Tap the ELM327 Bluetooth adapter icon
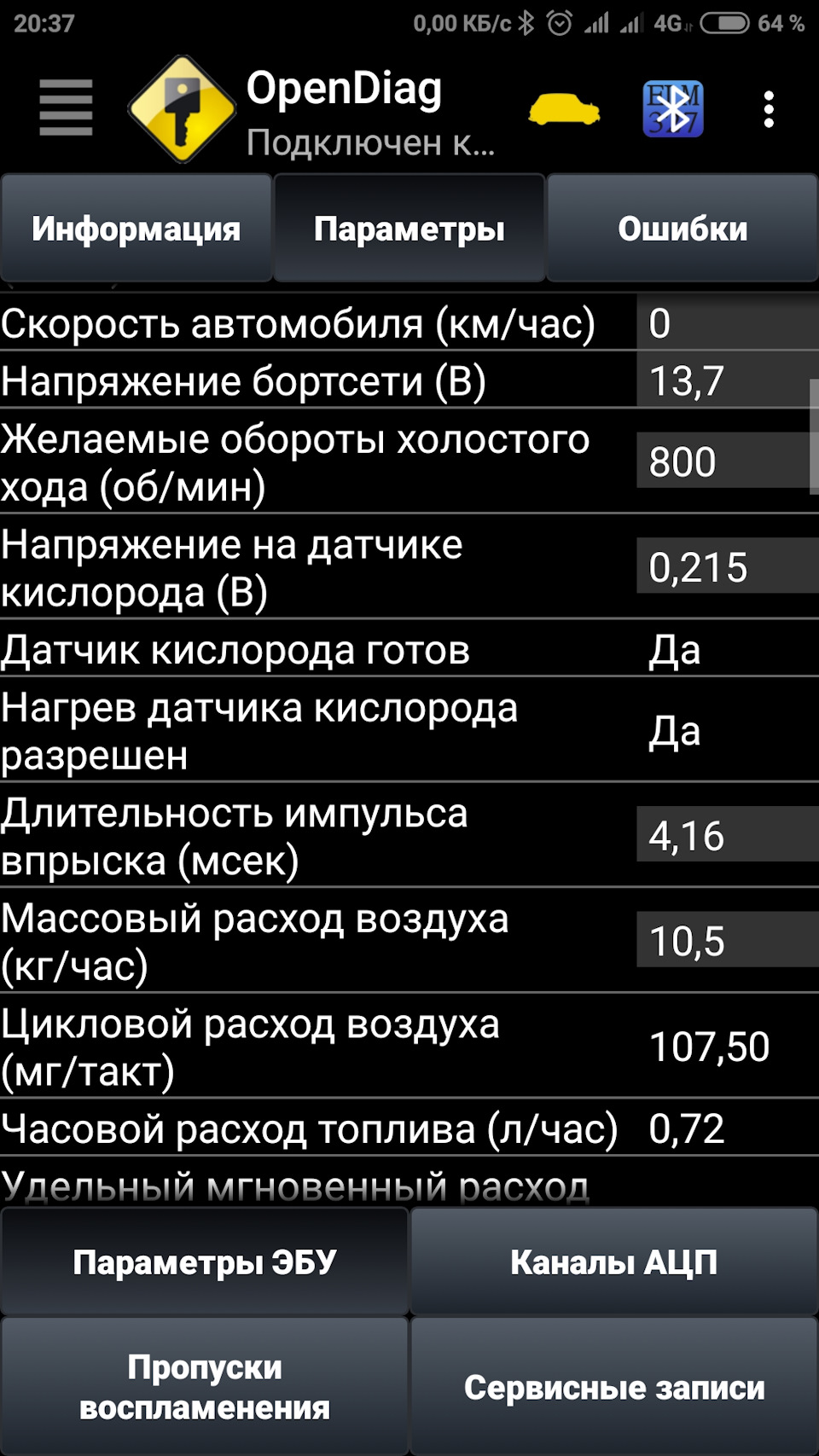The height and width of the screenshot is (1456, 819). pyautogui.click(x=673, y=109)
